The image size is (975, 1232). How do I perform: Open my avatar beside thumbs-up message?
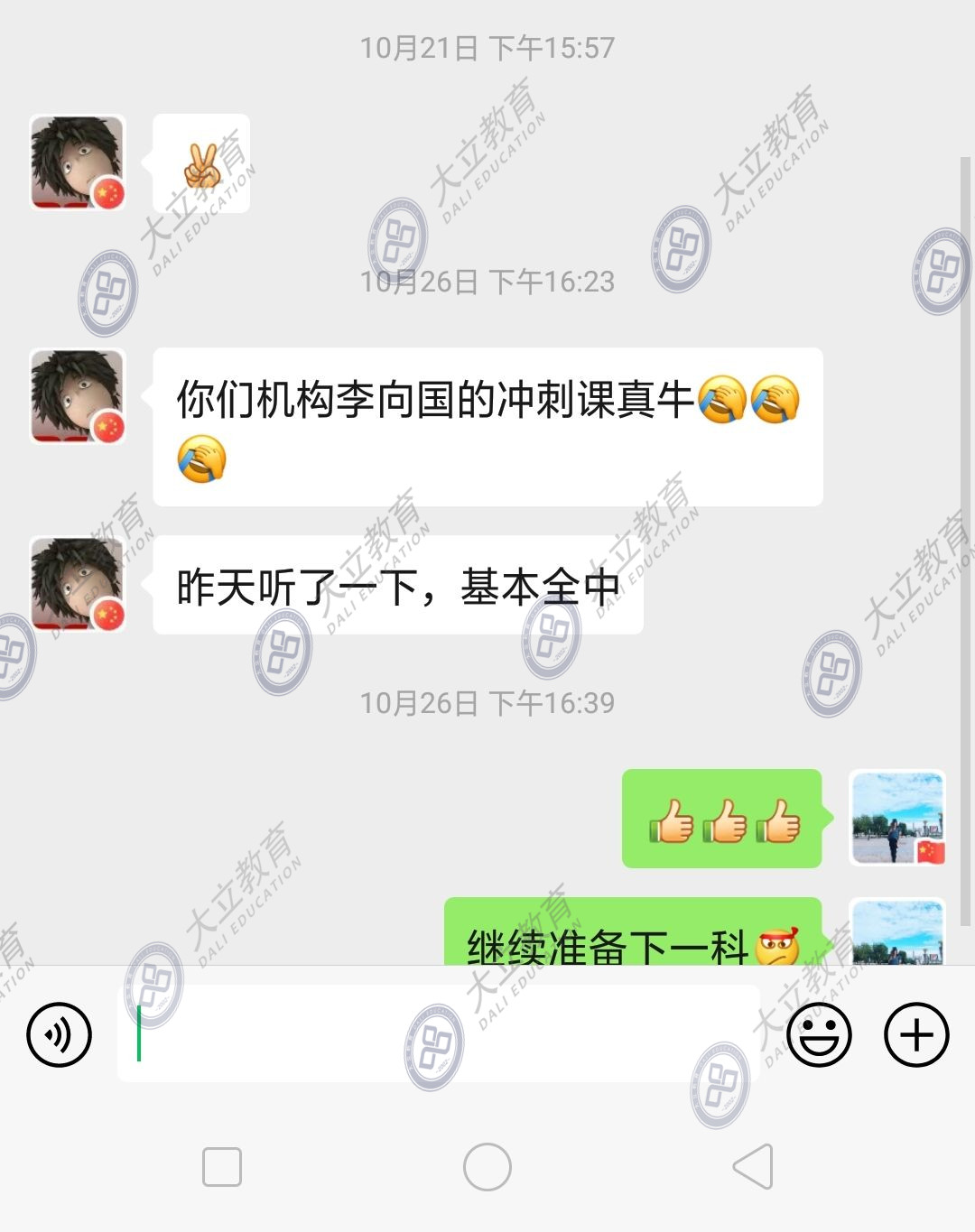pos(898,818)
